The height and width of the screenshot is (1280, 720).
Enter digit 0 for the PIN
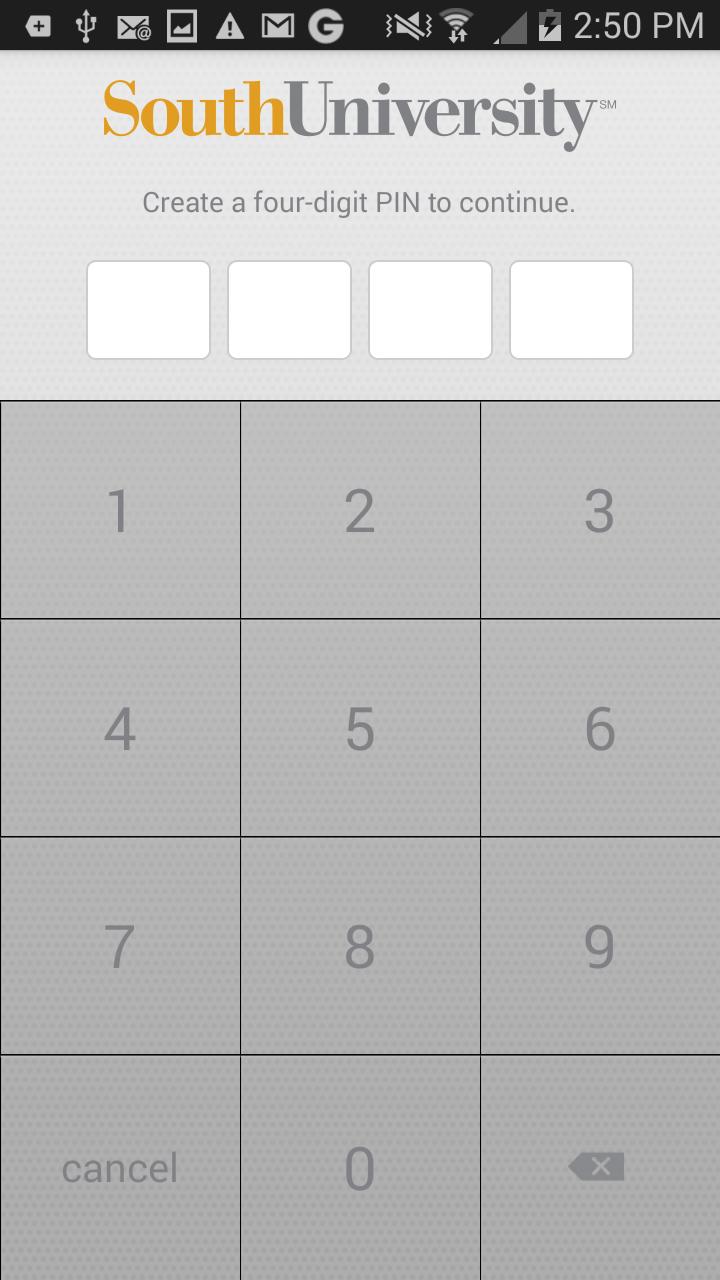pyautogui.click(x=360, y=1167)
